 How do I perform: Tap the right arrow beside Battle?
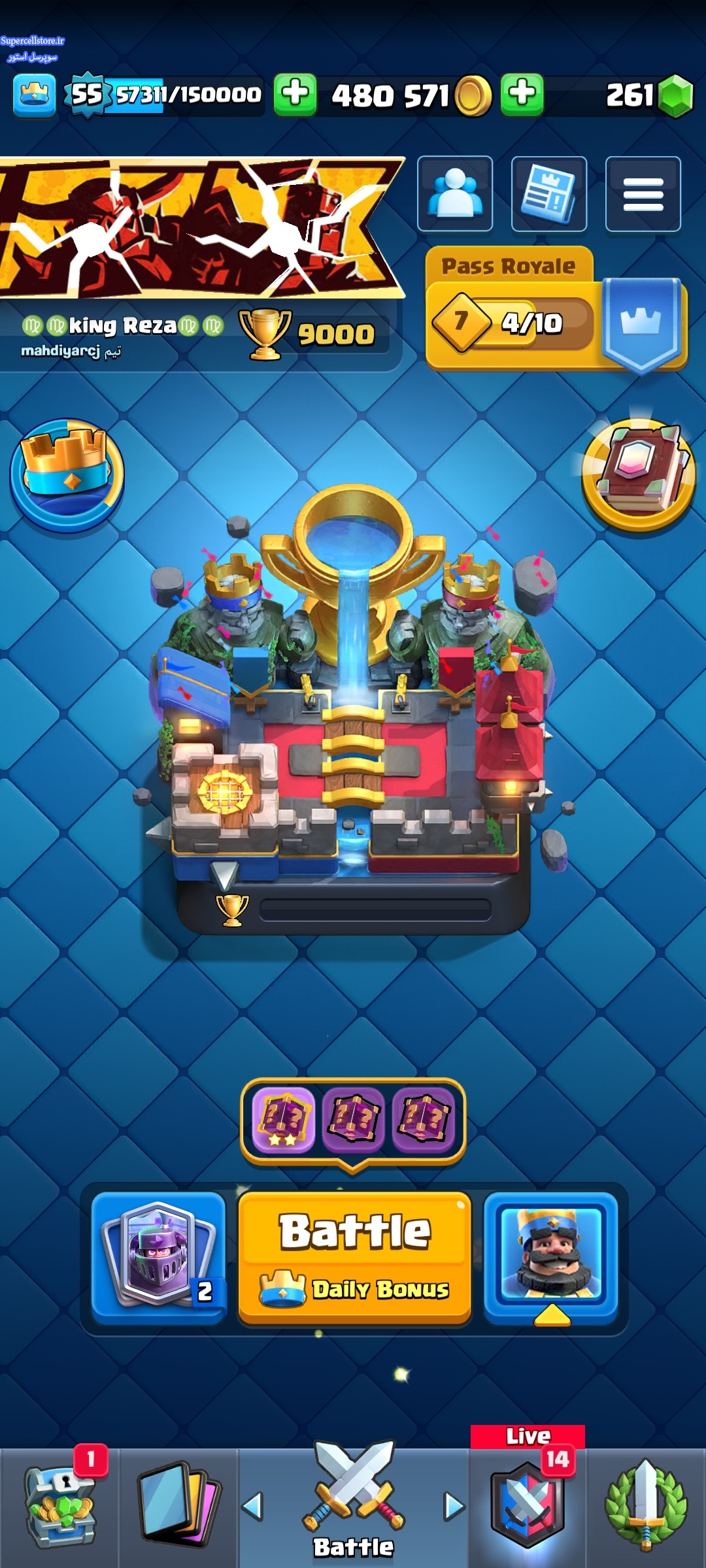[454, 1506]
